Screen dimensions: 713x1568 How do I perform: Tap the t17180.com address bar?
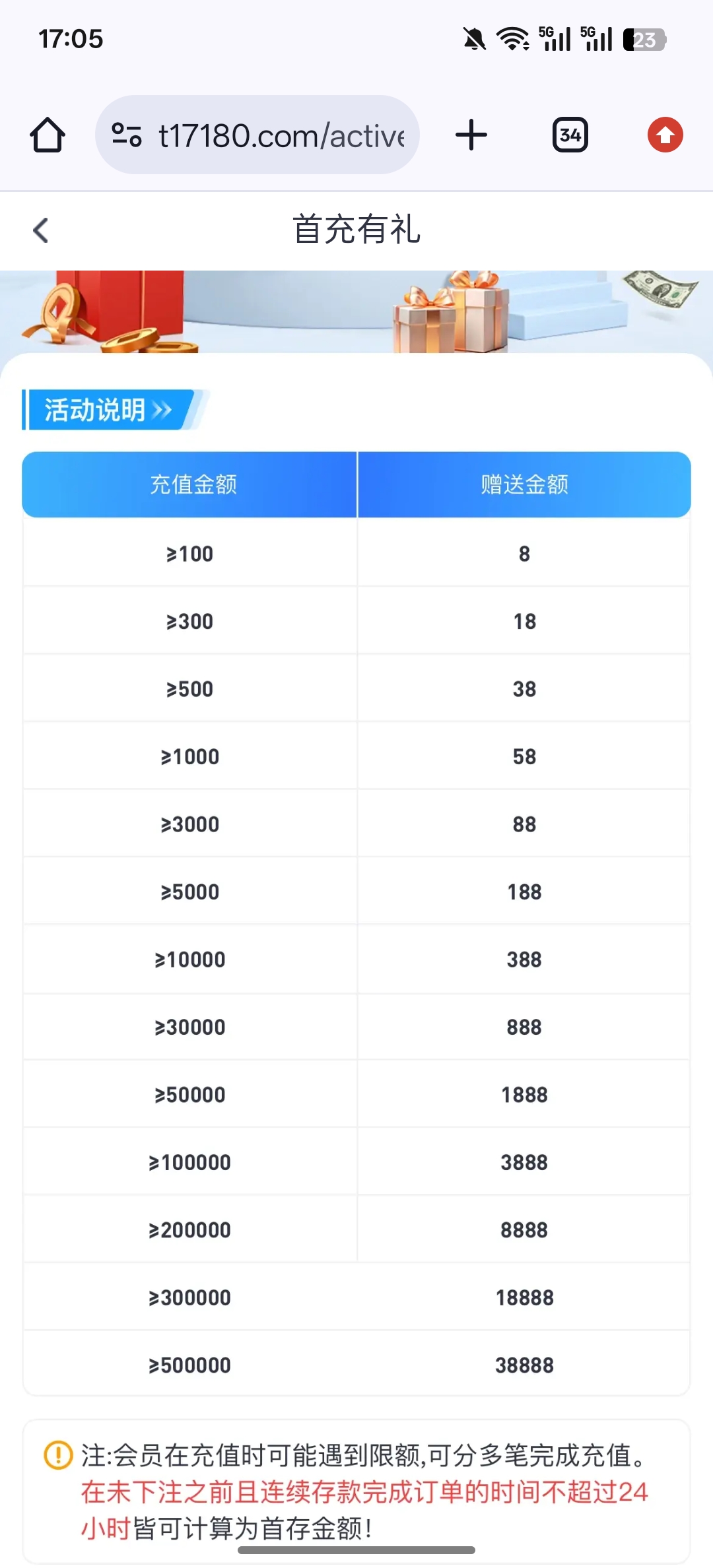pos(281,135)
